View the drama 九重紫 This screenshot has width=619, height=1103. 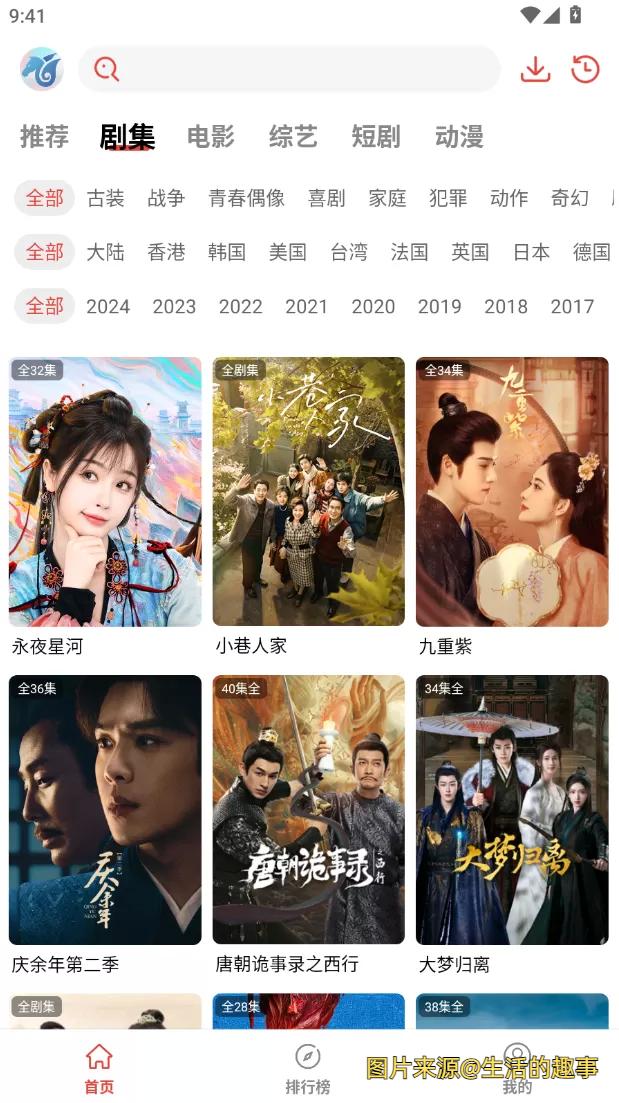(512, 492)
